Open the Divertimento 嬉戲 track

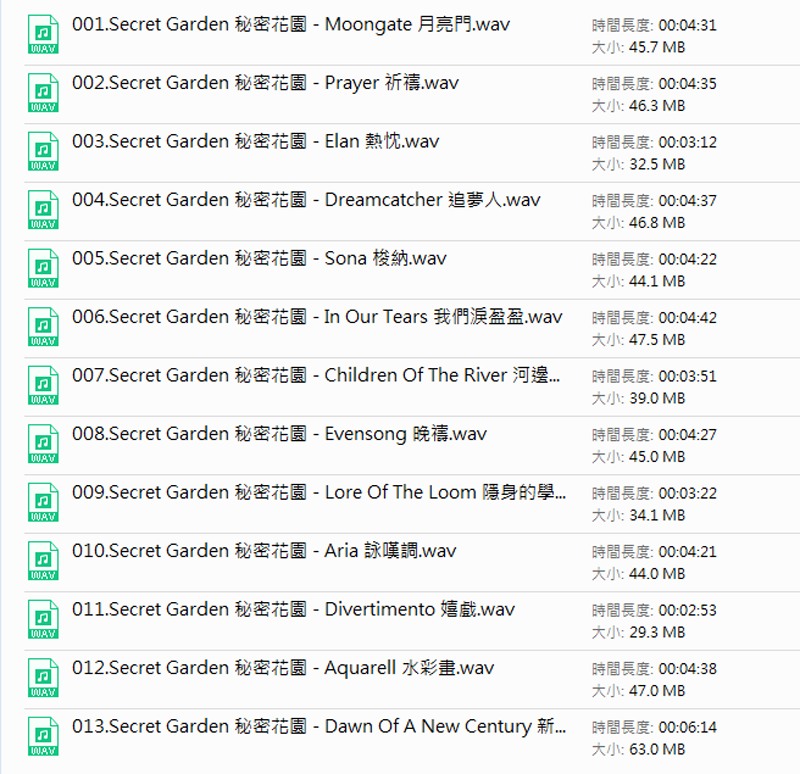coord(294,610)
